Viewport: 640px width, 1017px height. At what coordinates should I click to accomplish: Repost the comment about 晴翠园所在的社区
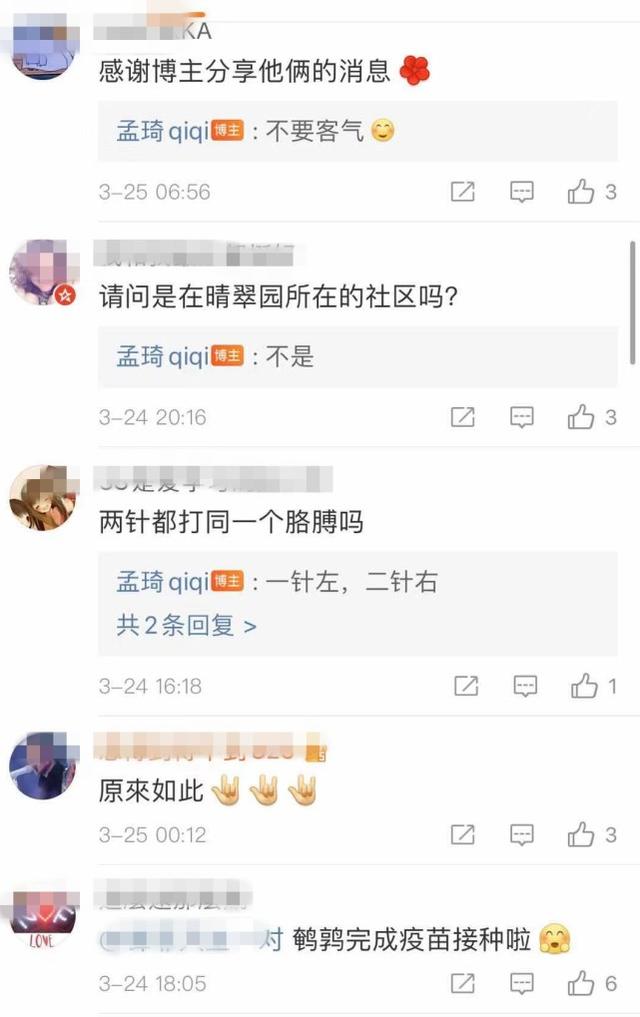462,417
